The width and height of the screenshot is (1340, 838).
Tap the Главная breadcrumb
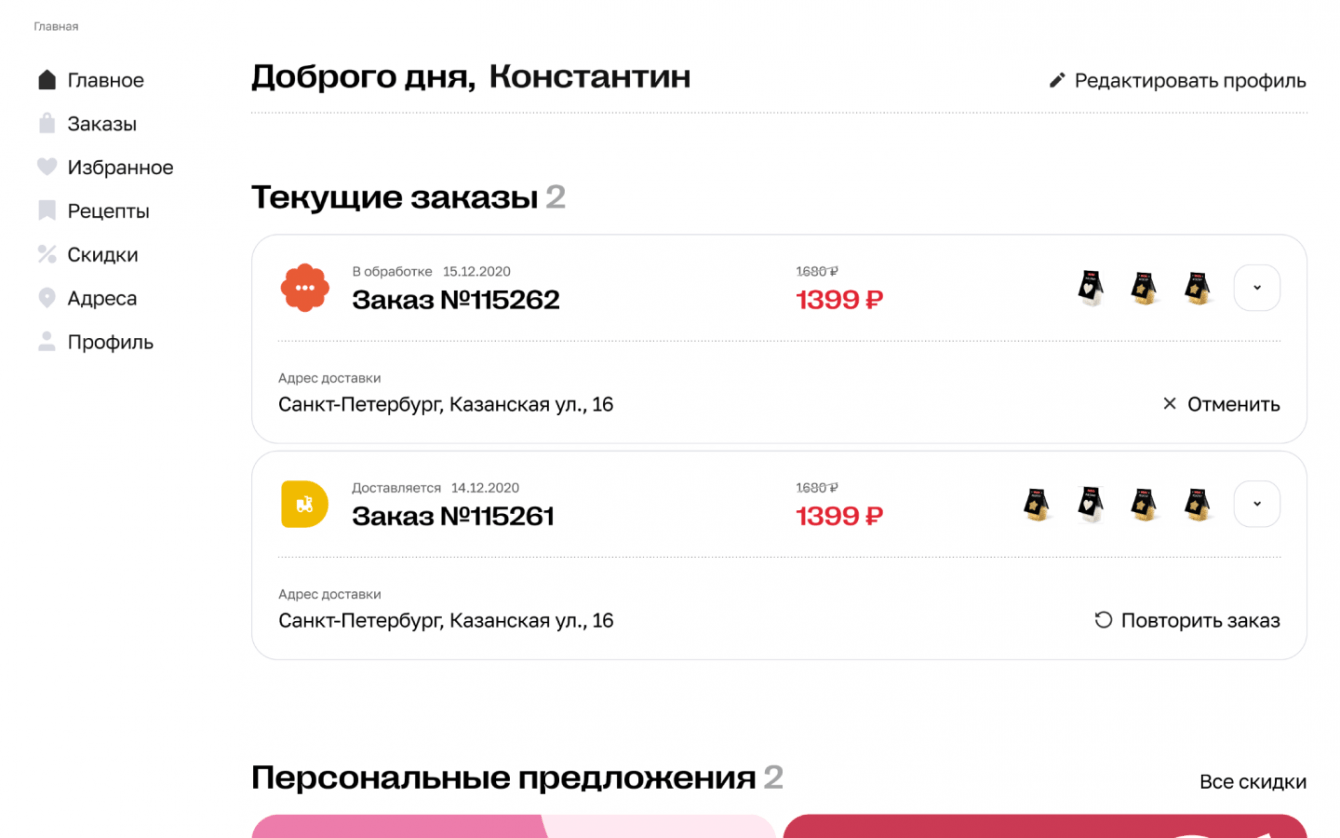click(56, 26)
